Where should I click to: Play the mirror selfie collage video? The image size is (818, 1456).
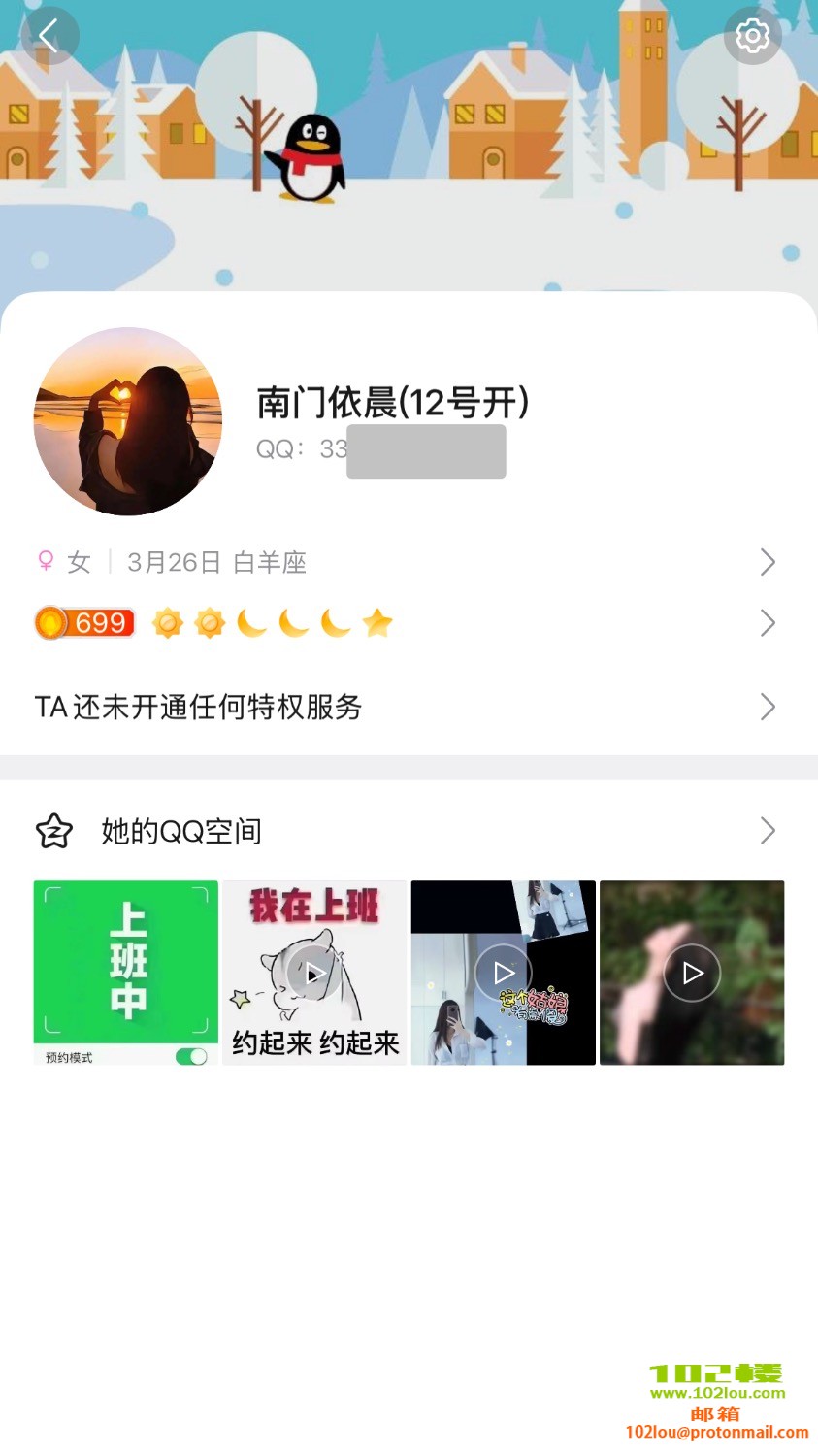click(503, 973)
